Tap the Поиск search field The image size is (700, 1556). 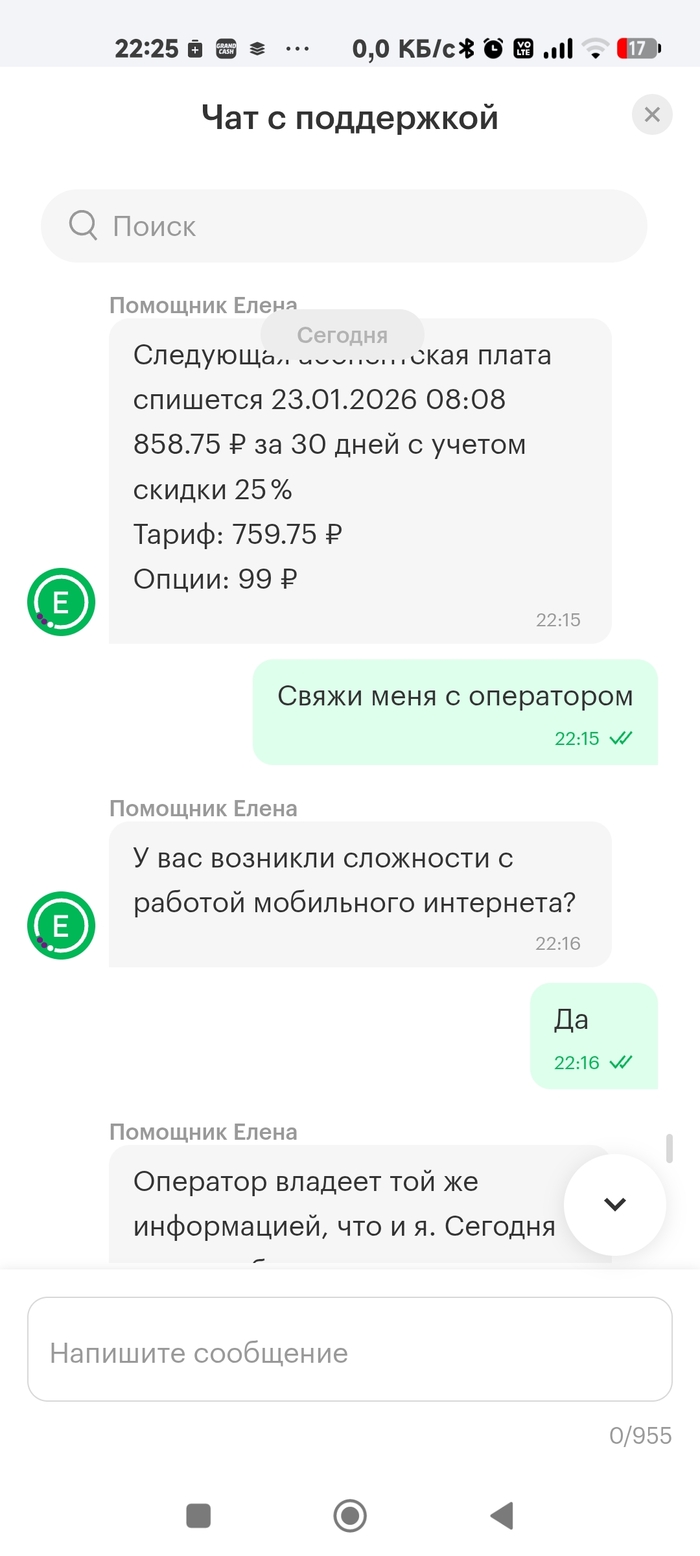[x=344, y=226]
